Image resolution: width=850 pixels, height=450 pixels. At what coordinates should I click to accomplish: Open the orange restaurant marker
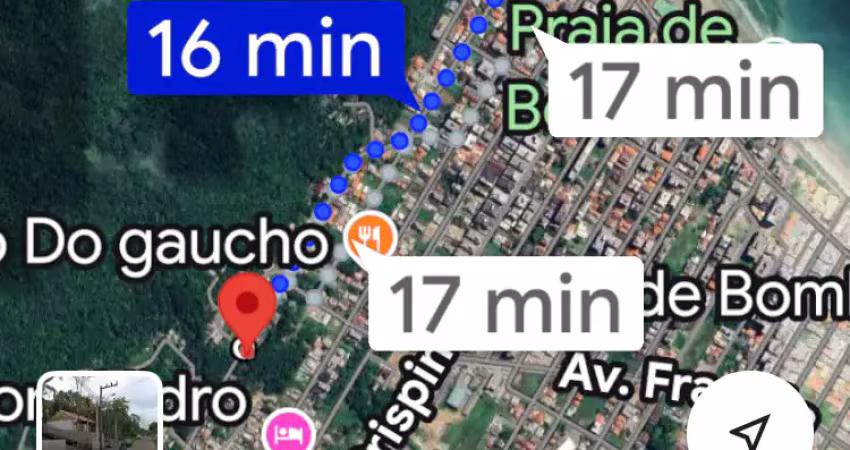point(369,237)
